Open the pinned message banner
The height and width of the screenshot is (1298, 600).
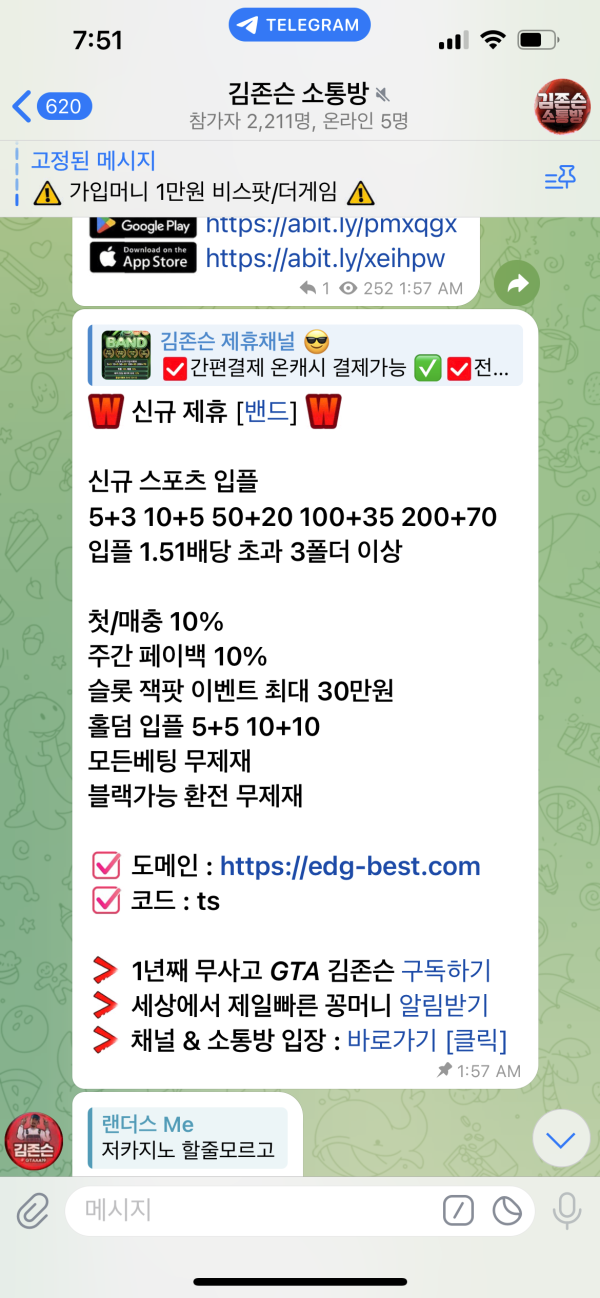tap(250, 178)
